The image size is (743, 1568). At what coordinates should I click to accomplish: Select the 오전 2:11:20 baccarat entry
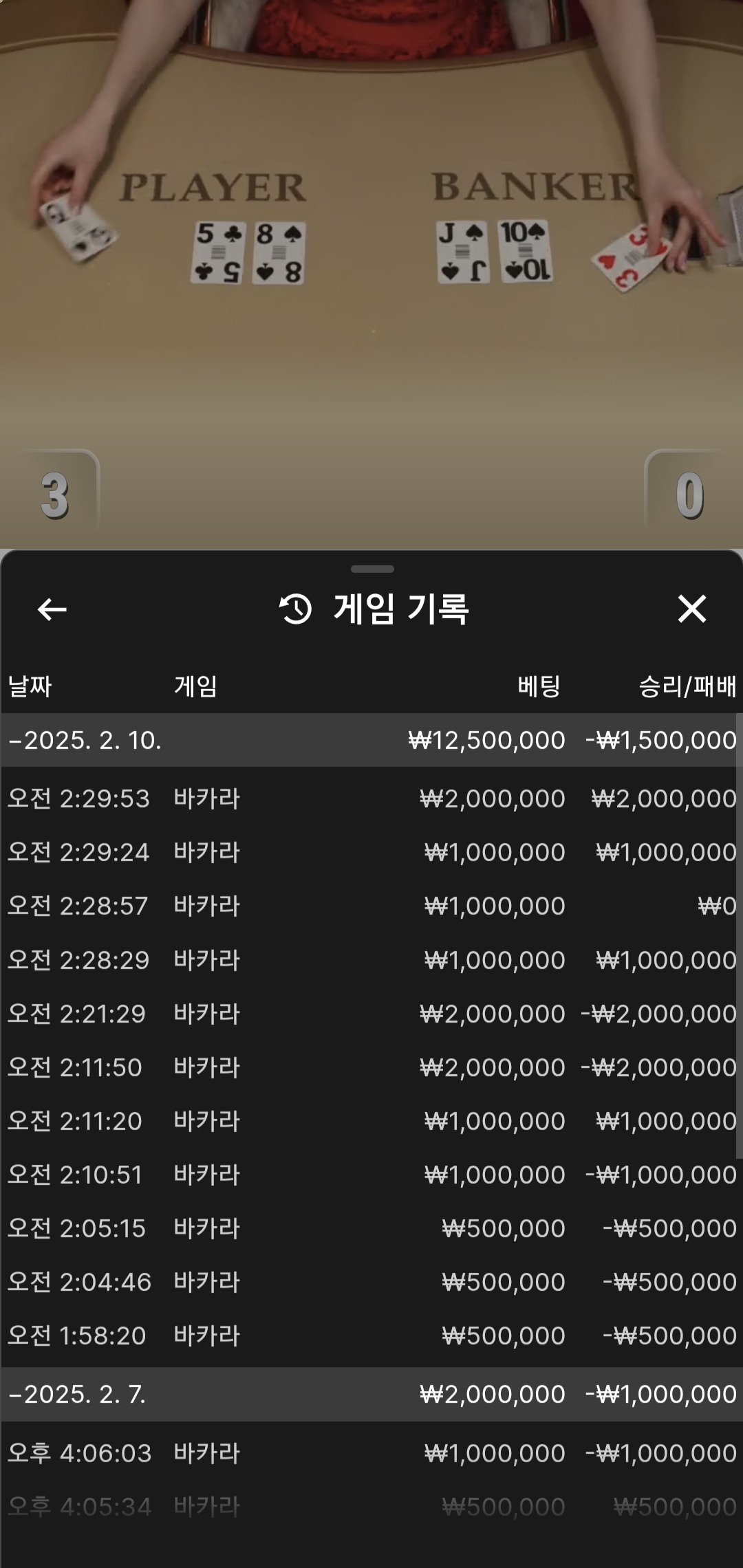pyautogui.click(x=369, y=1120)
